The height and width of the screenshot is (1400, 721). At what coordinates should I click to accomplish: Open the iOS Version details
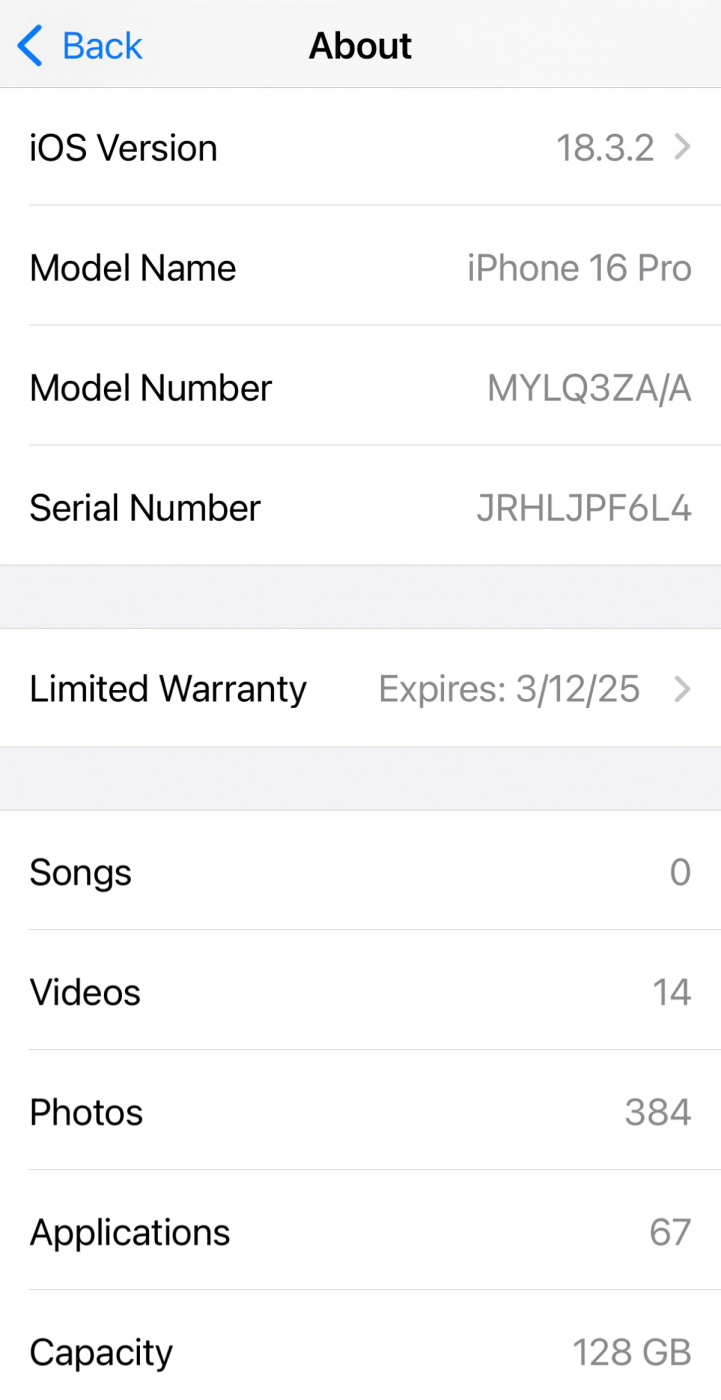coord(360,148)
